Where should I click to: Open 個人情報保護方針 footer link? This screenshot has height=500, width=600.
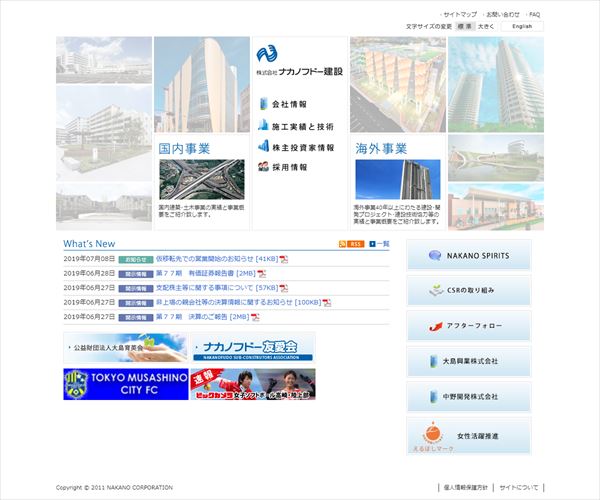pos(466,488)
